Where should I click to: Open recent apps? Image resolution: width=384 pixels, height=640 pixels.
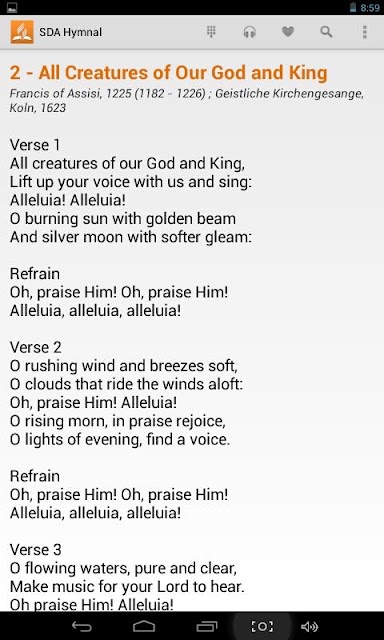206,626
